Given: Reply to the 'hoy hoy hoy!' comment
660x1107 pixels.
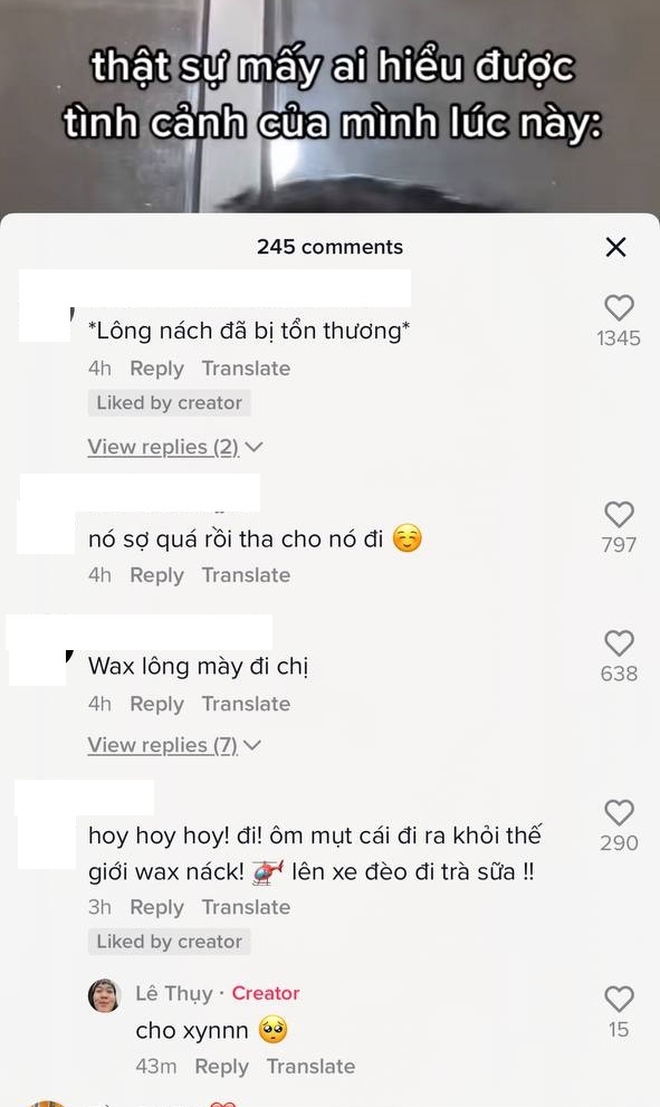Looking at the screenshot, I should [x=157, y=907].
